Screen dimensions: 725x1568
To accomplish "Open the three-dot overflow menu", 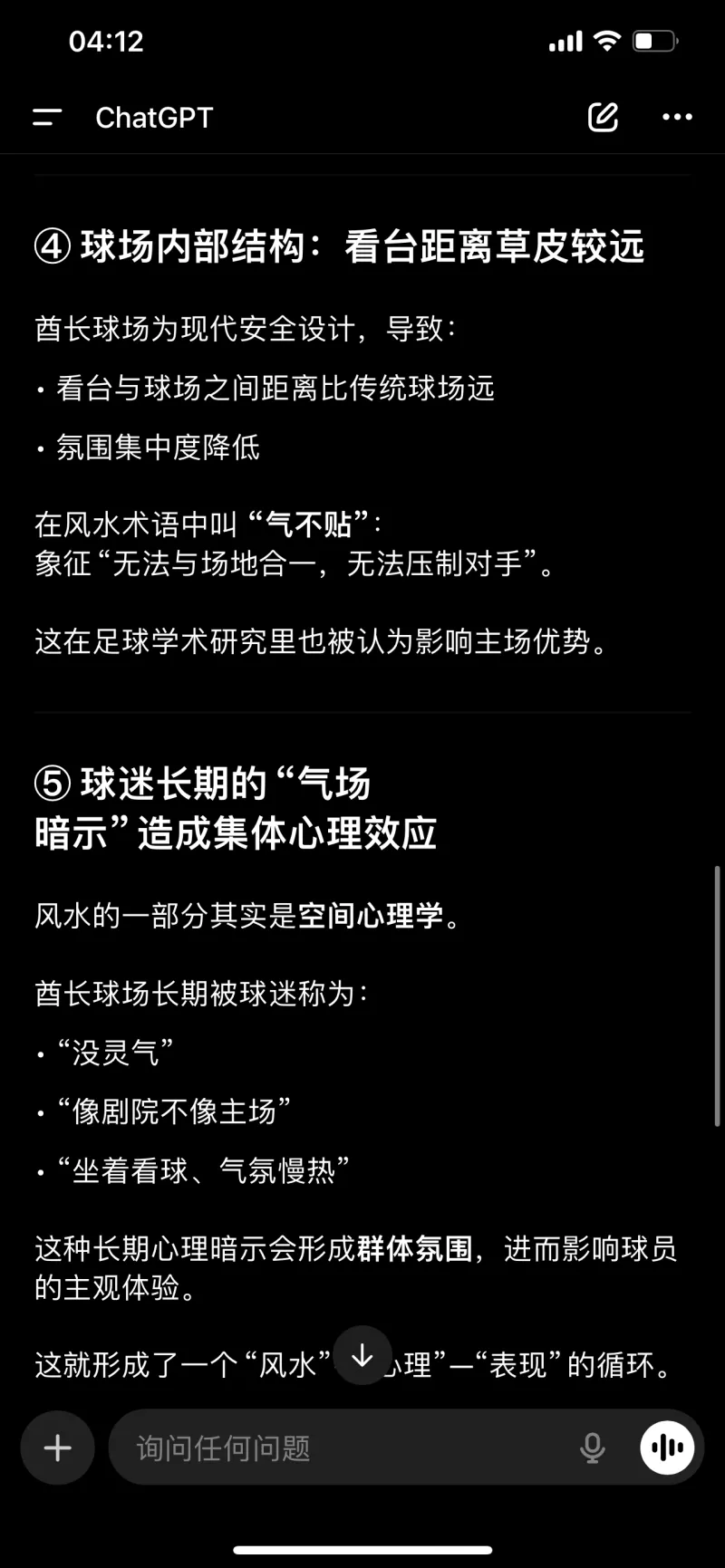I will (677, 117).
